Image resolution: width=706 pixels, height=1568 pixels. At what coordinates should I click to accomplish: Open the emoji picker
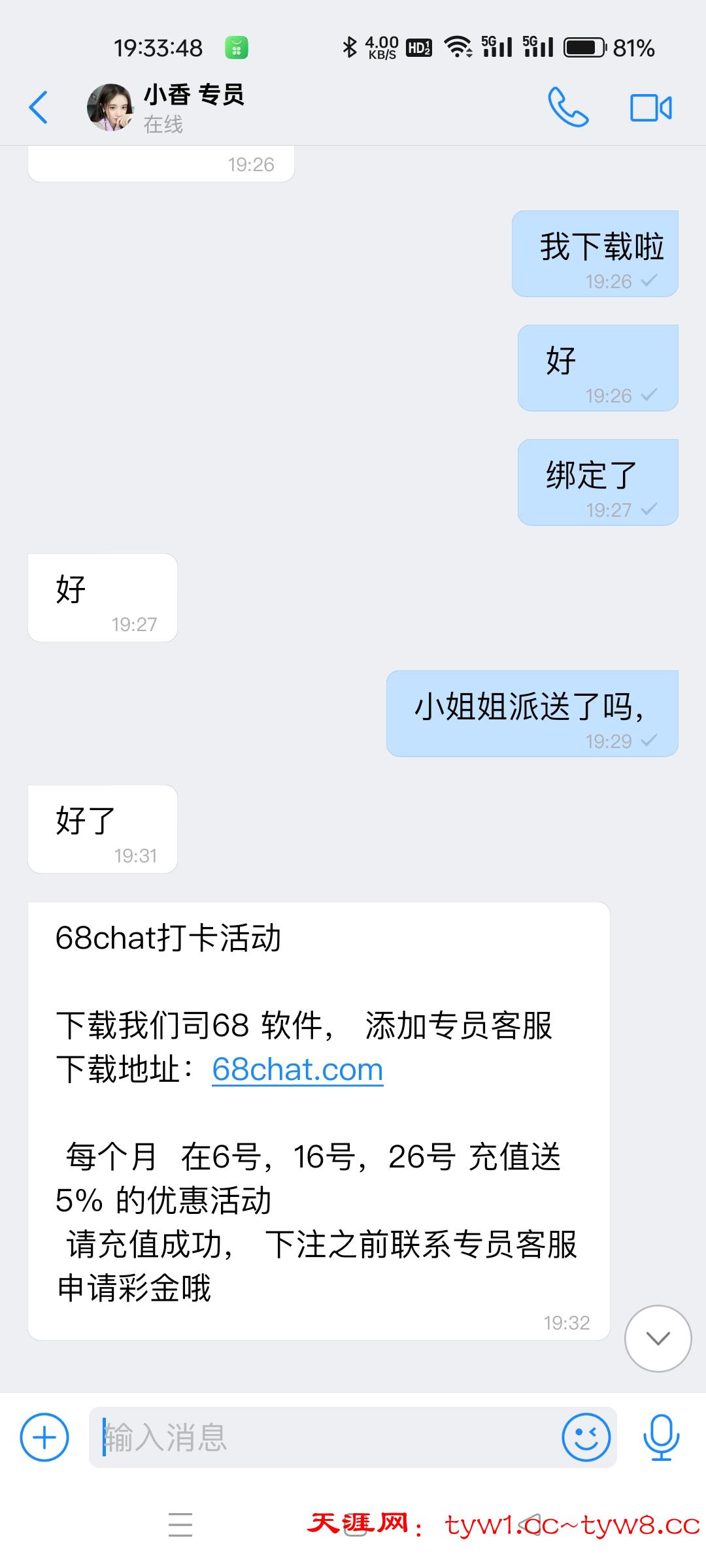tap(586, 1437)
